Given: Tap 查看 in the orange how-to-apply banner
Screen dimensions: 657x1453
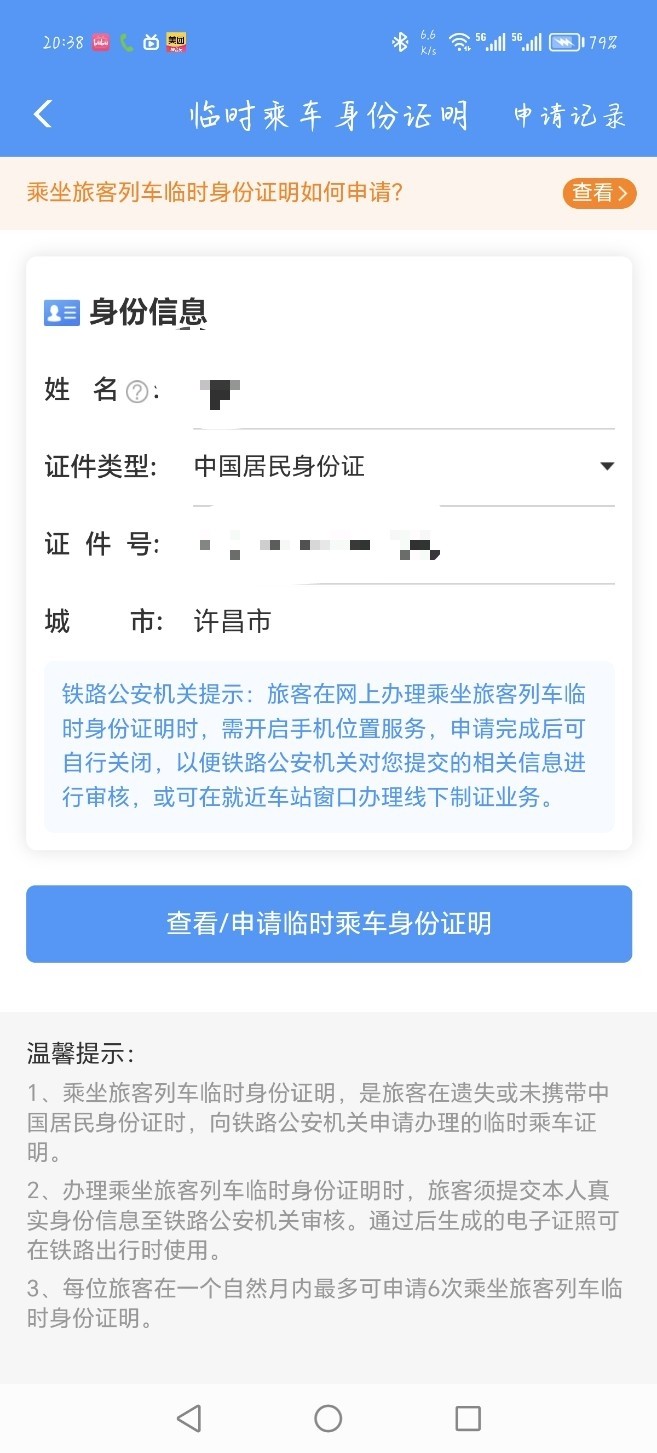Looking at the screenshot, I should tap(599, 193).
